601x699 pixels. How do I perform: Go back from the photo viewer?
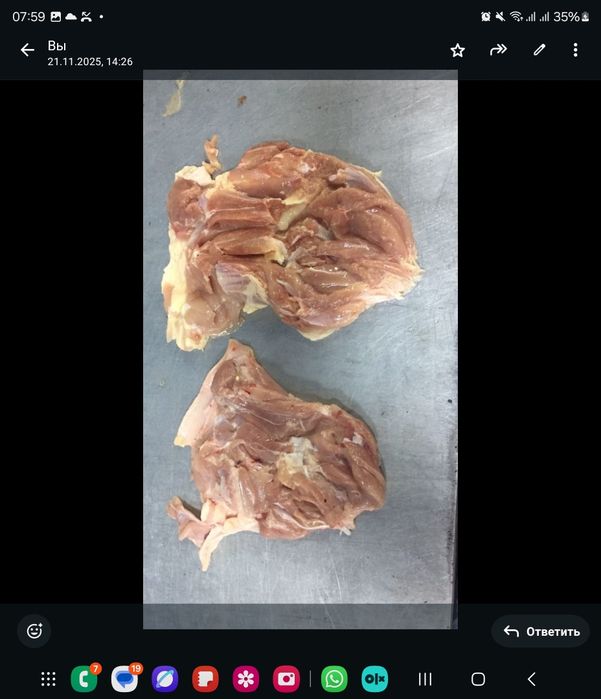(27, 50)
